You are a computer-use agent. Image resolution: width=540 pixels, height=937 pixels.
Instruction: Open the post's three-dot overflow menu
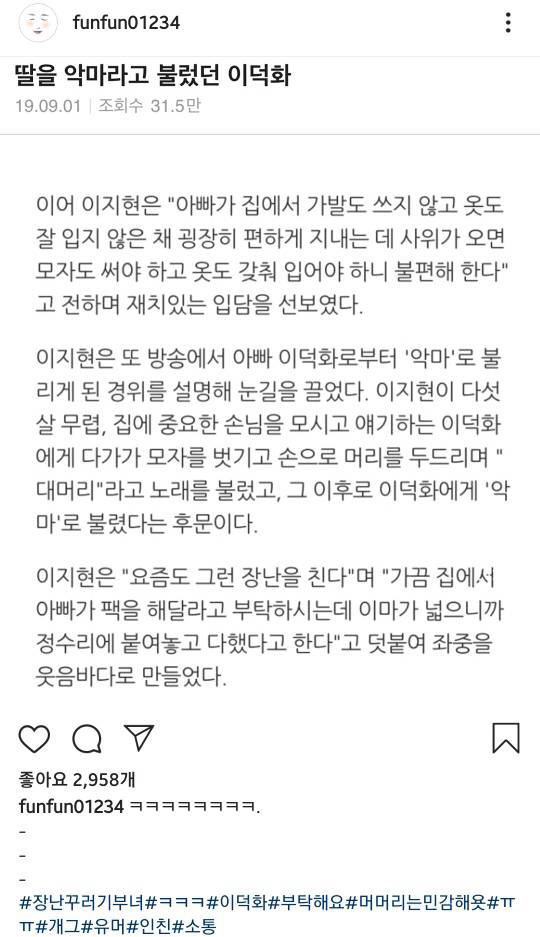(508, 23)
